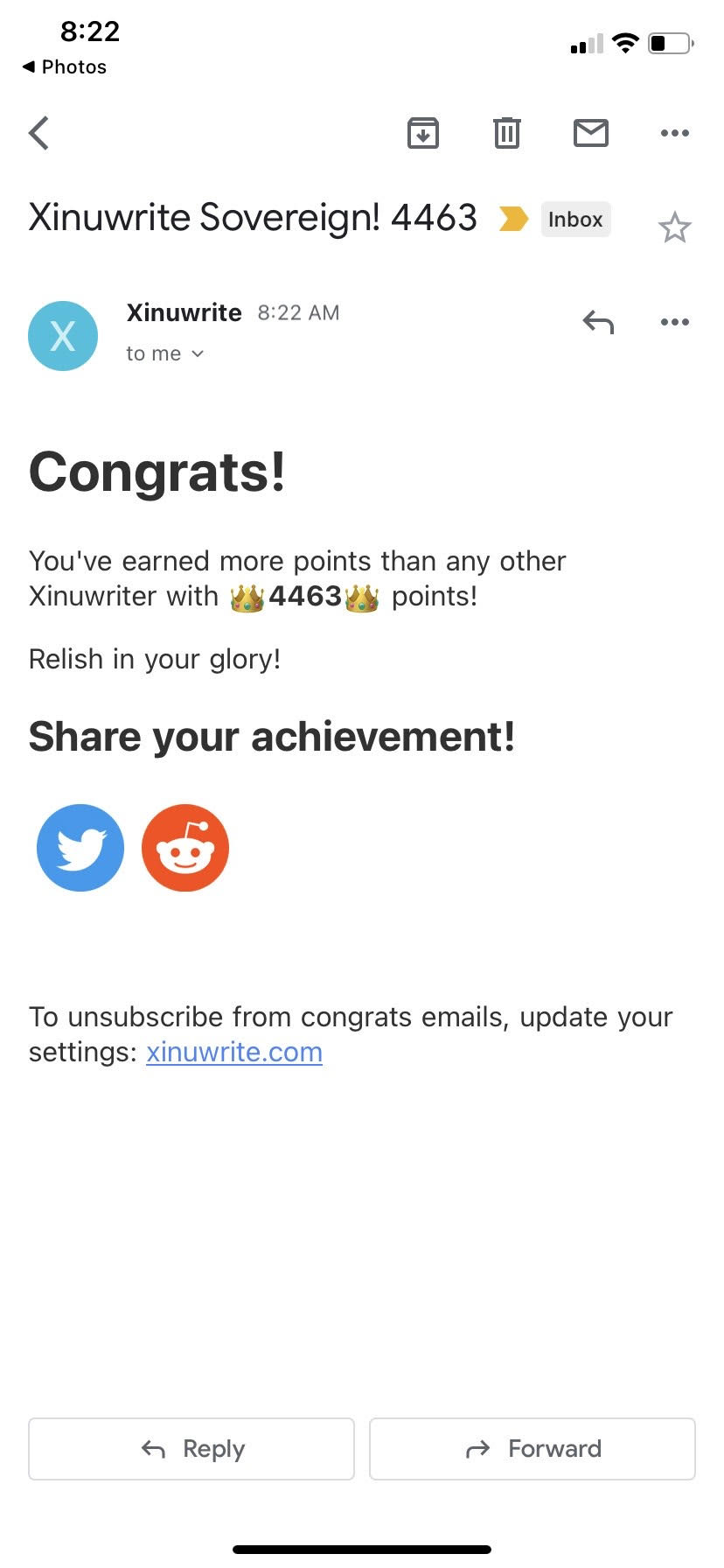Share achievement on Twitter
The image size is (724, 1568).
coord(80,848)
